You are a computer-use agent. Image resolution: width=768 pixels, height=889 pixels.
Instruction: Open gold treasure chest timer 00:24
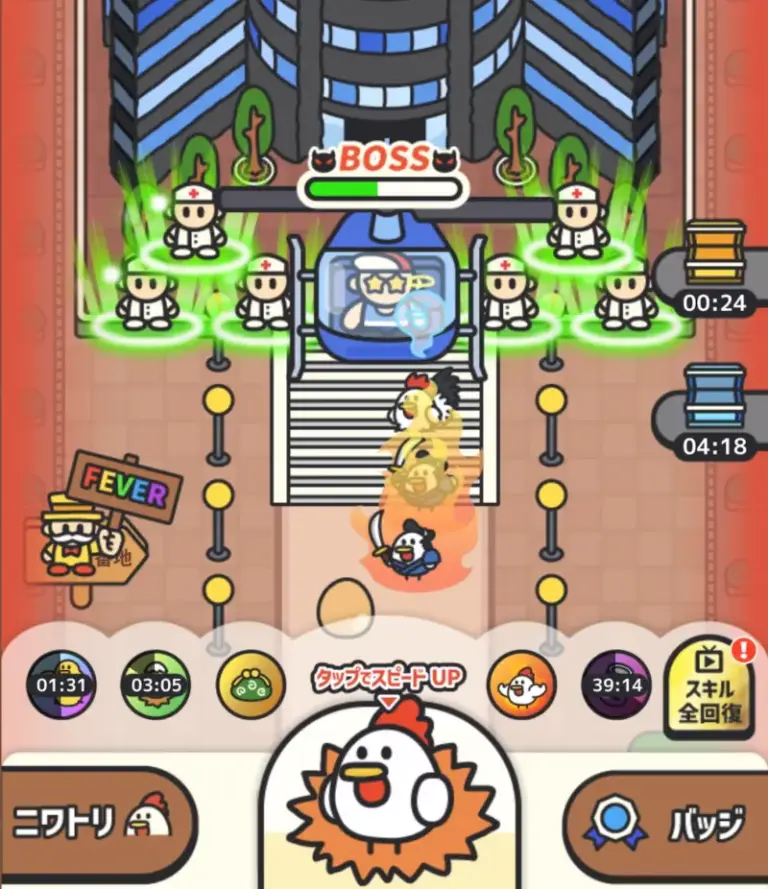coord(715,267)
